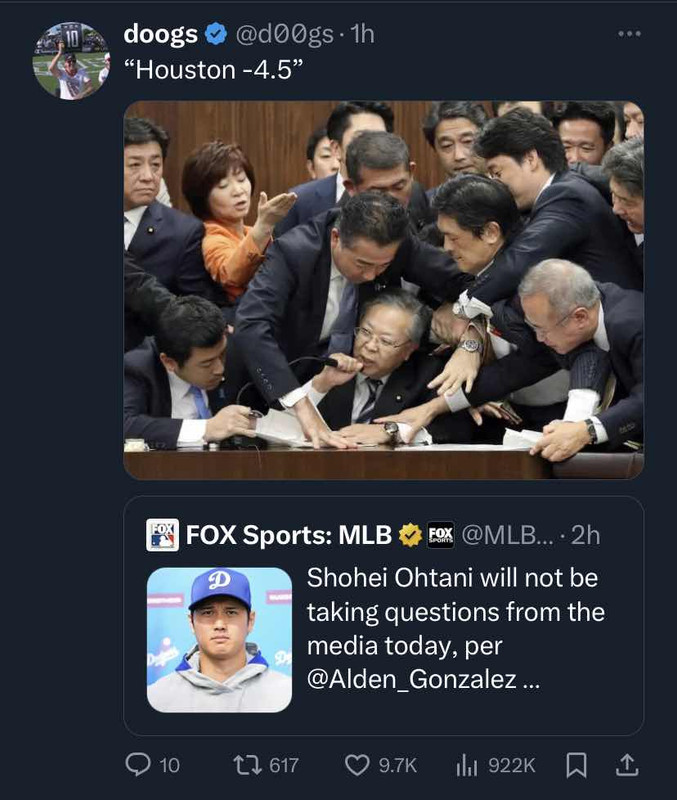Reply to doogs' tweet

click(x=140, y=765)
